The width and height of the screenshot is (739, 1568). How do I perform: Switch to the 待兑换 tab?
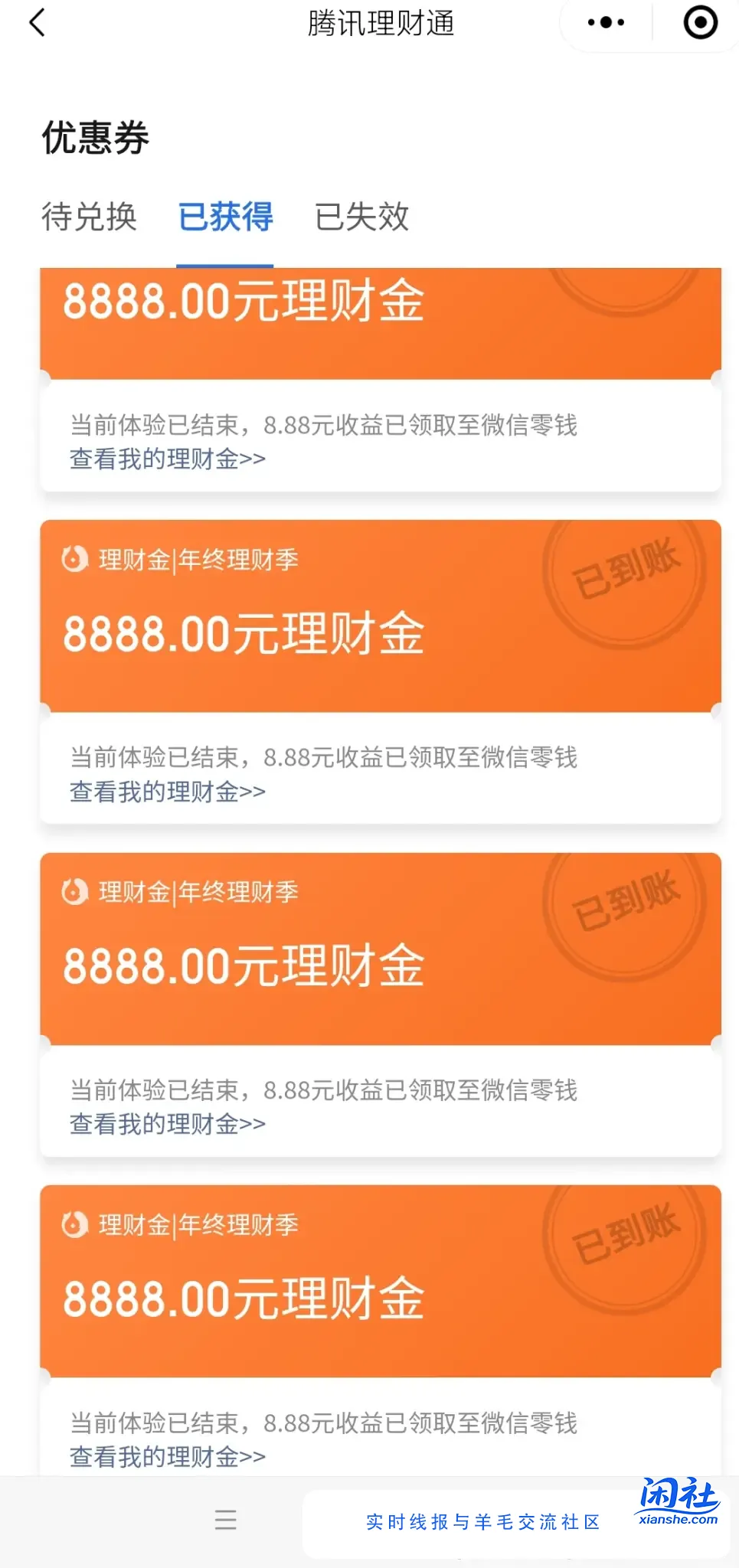tap(89, 217)
